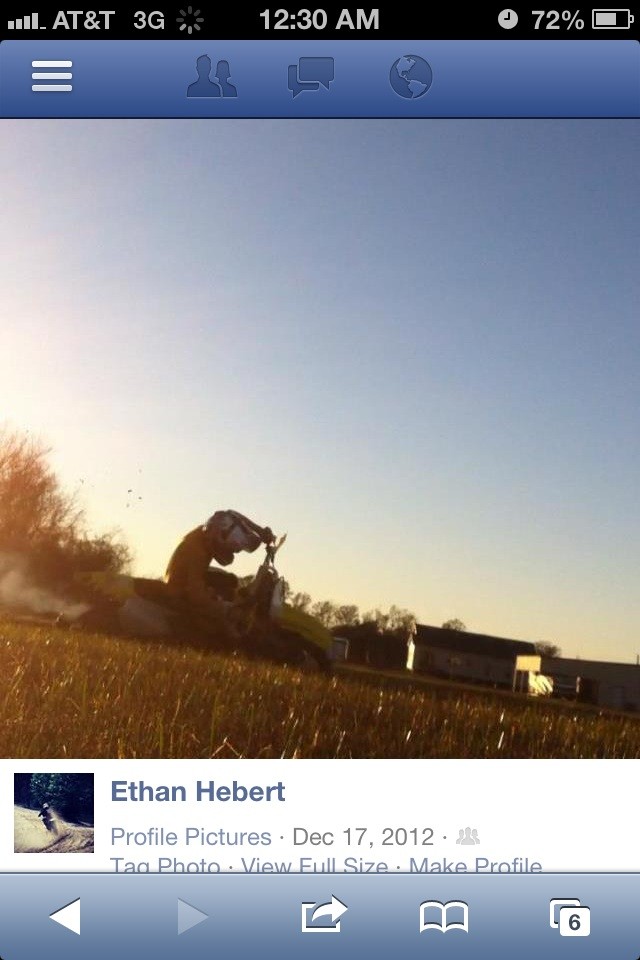This screenshot has width=640, height=960.
Task: Tap Ethan Hebert's small profile thumbnail
Action: [54, 813]
